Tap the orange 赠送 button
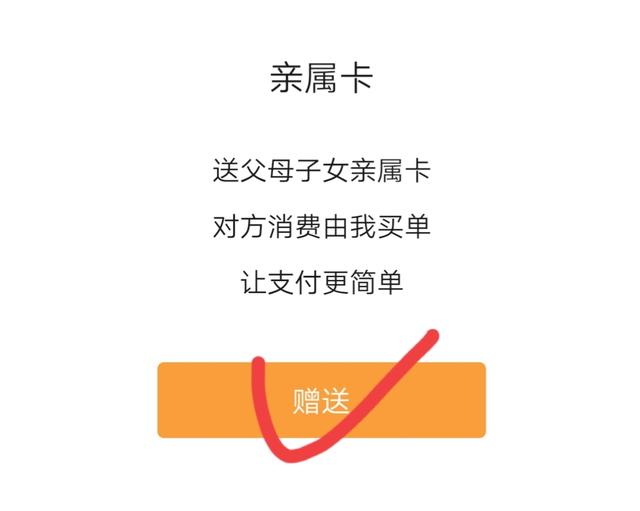 tap(321, 400)
